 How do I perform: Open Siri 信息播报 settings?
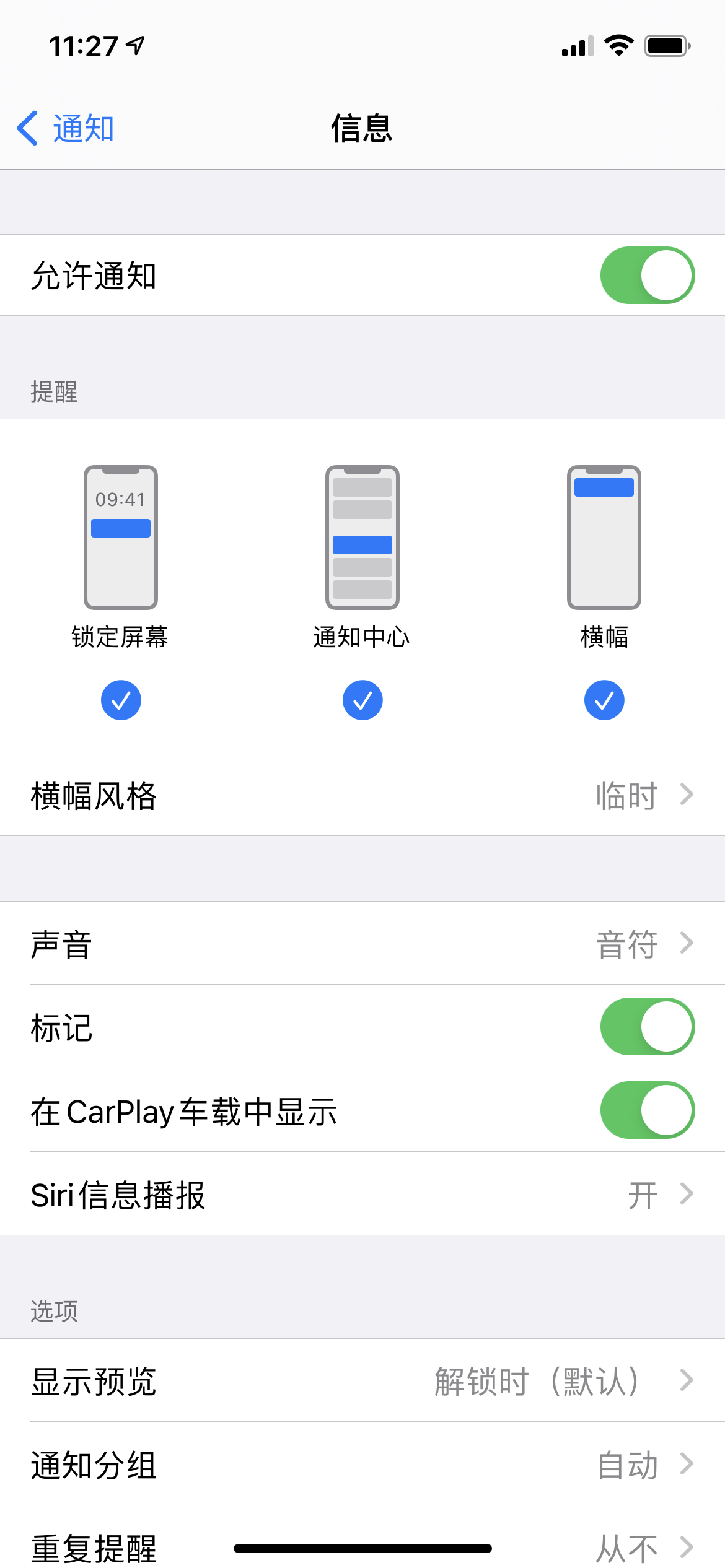(362, 1195)
